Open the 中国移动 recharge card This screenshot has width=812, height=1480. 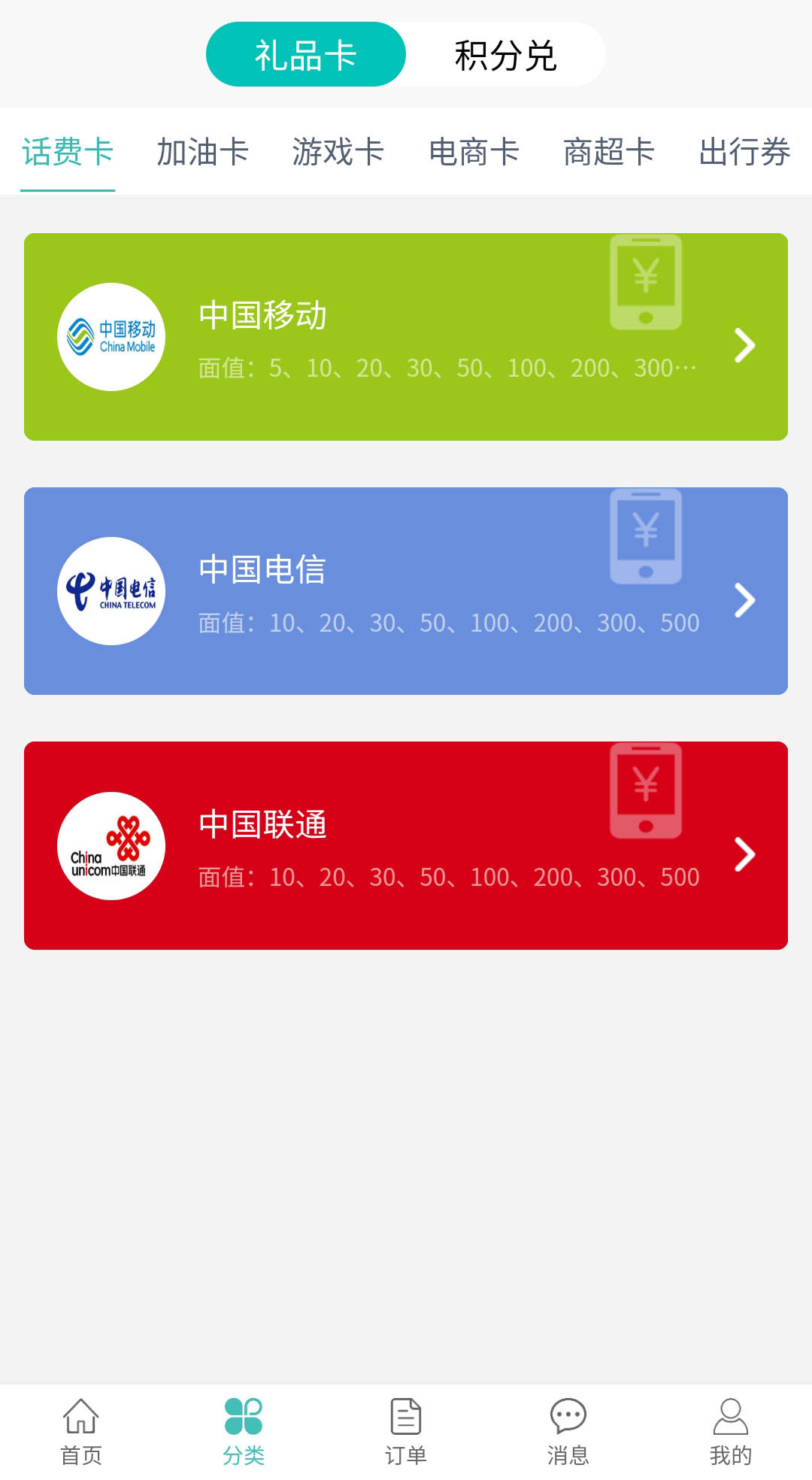coord(406,337)
